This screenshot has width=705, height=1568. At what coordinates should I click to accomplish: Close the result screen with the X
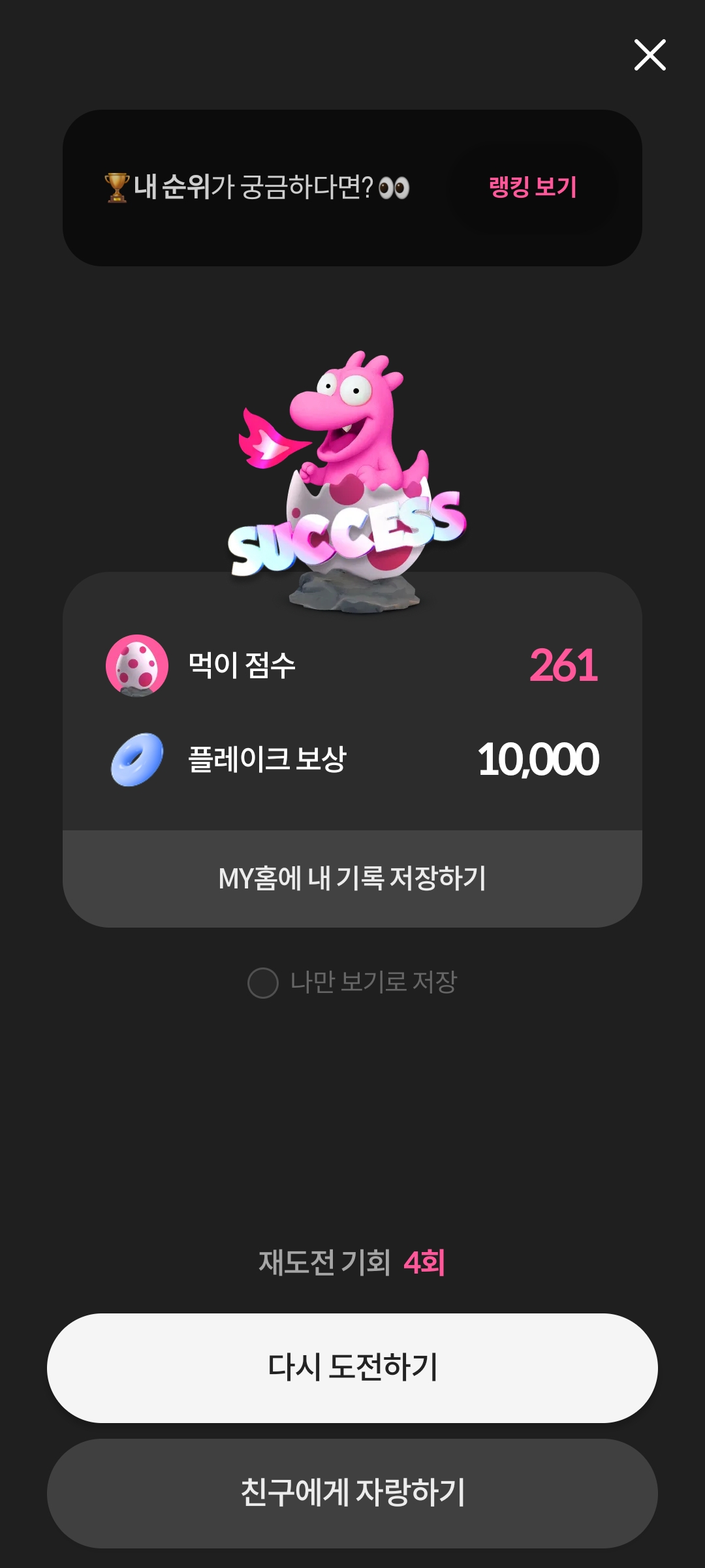tap(650, 55)
